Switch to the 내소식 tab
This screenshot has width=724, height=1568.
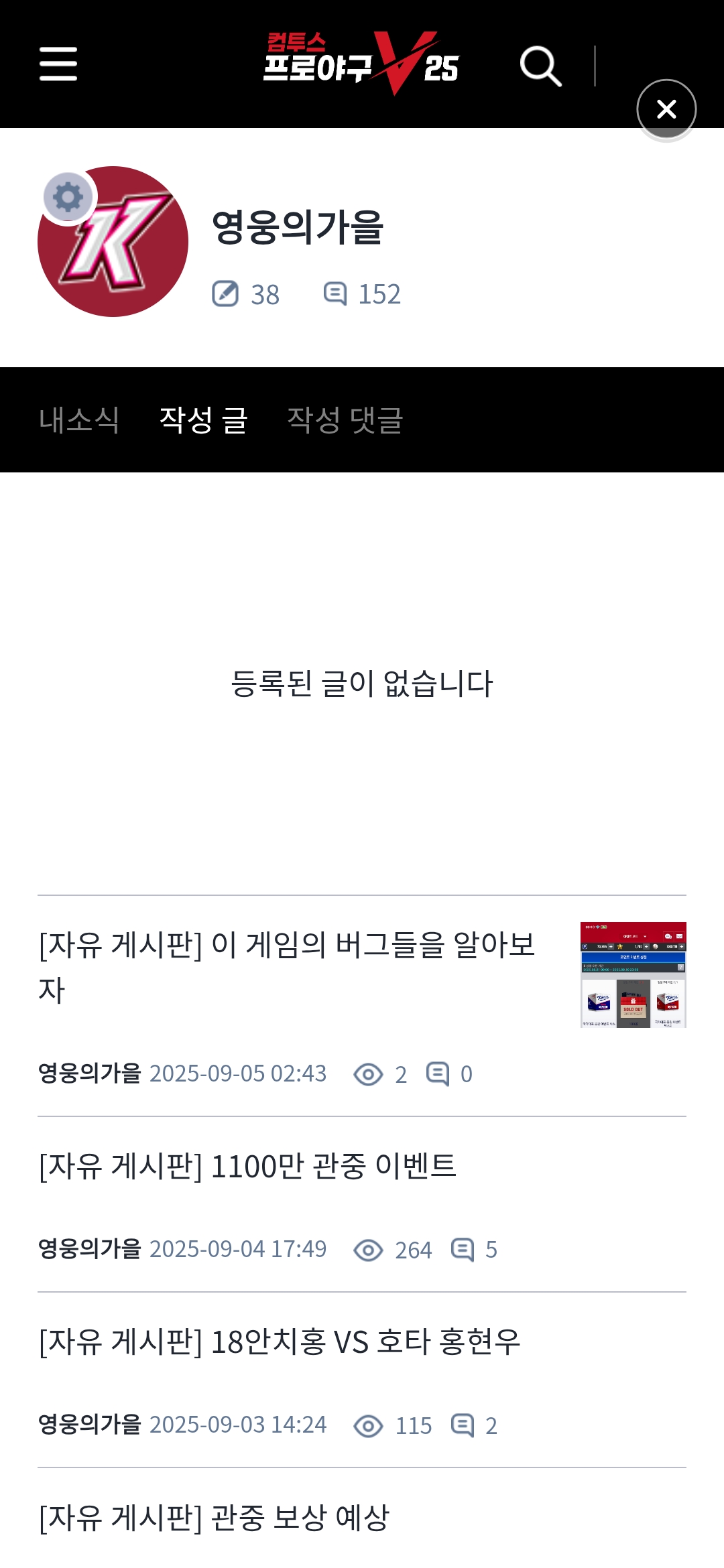coord(79,420)
